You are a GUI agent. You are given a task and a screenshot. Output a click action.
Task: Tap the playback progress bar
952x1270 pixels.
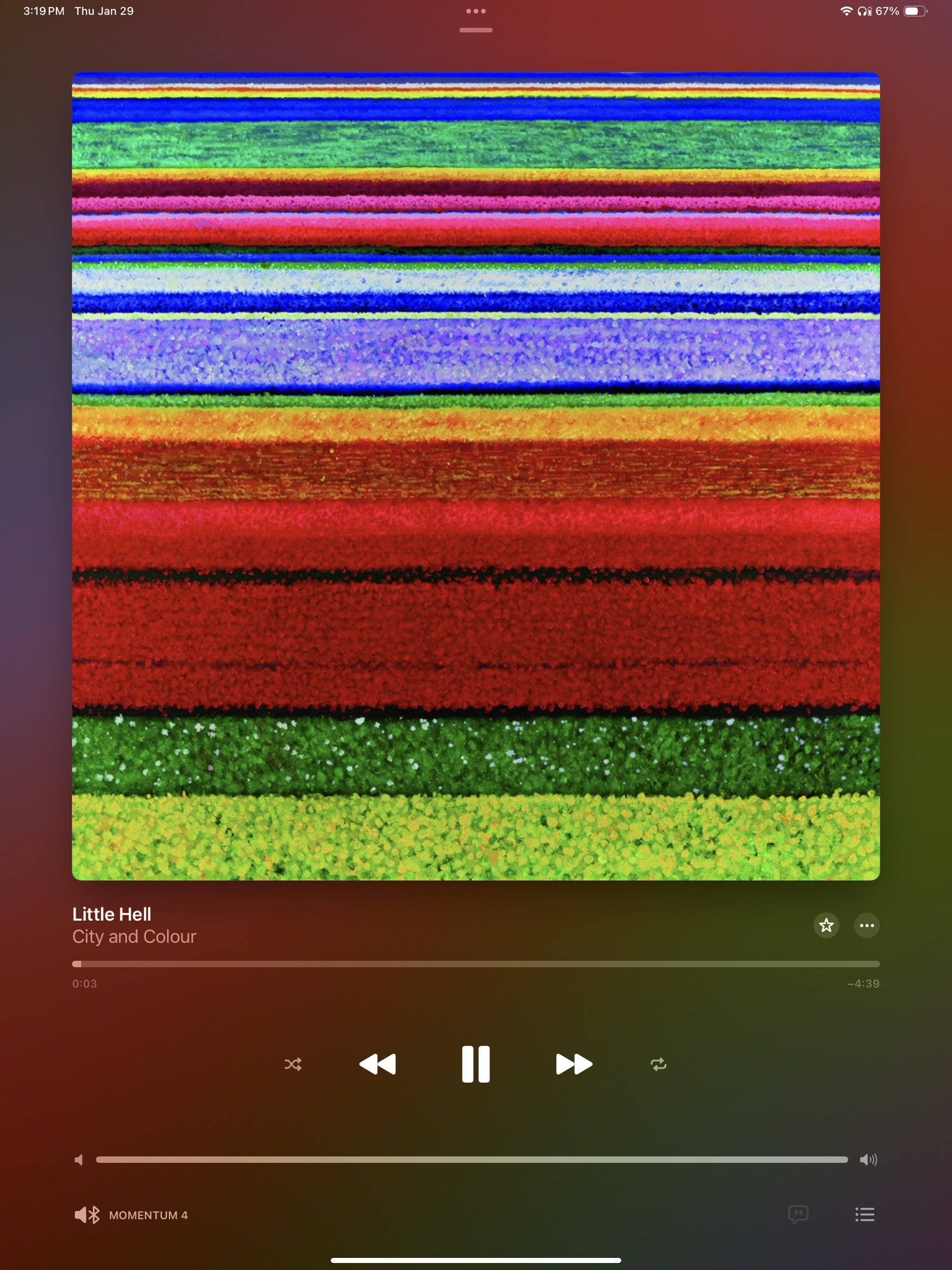476,964
